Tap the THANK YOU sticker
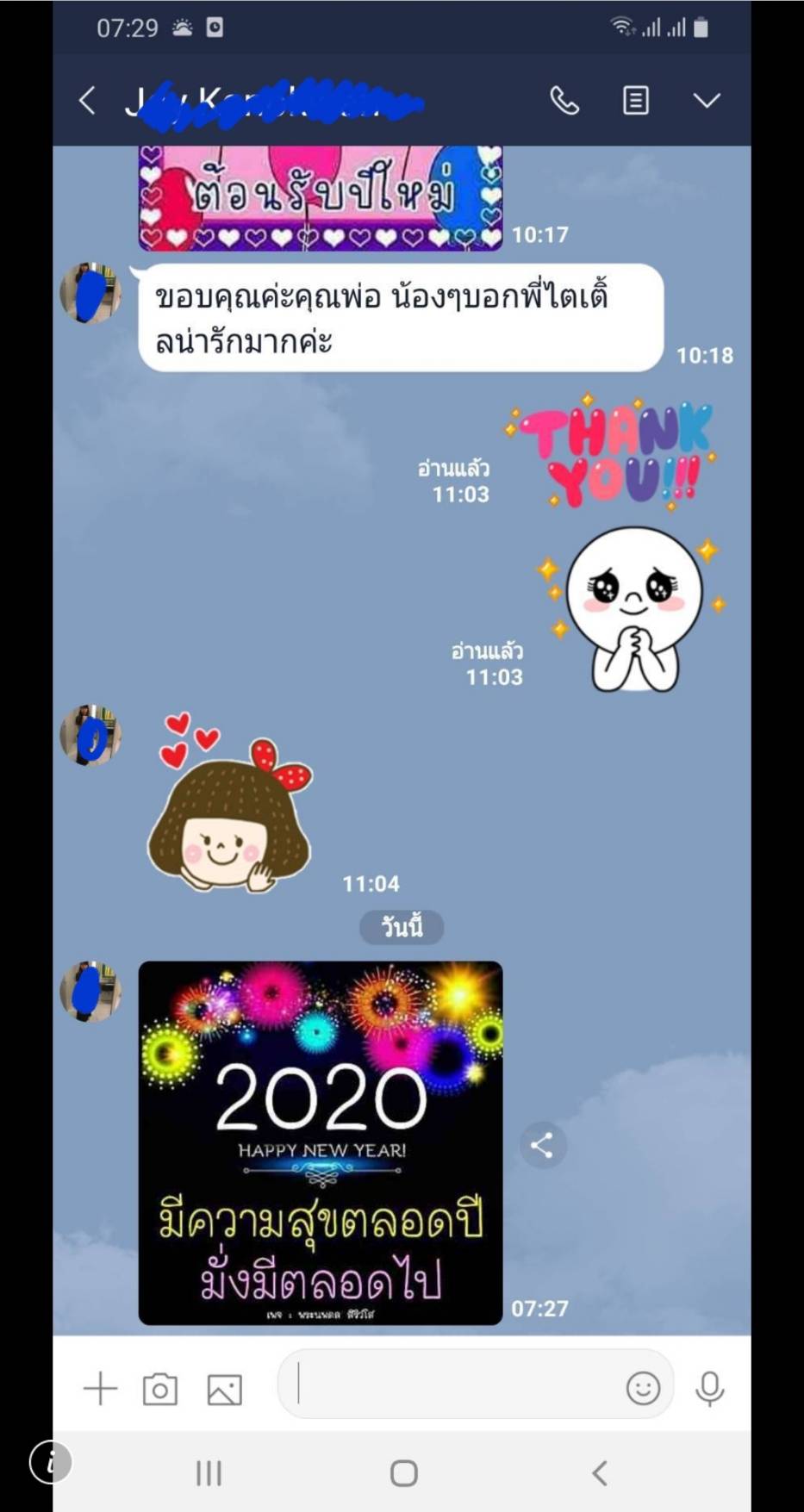Screen dimensions: 804x1512 [614, 453]
